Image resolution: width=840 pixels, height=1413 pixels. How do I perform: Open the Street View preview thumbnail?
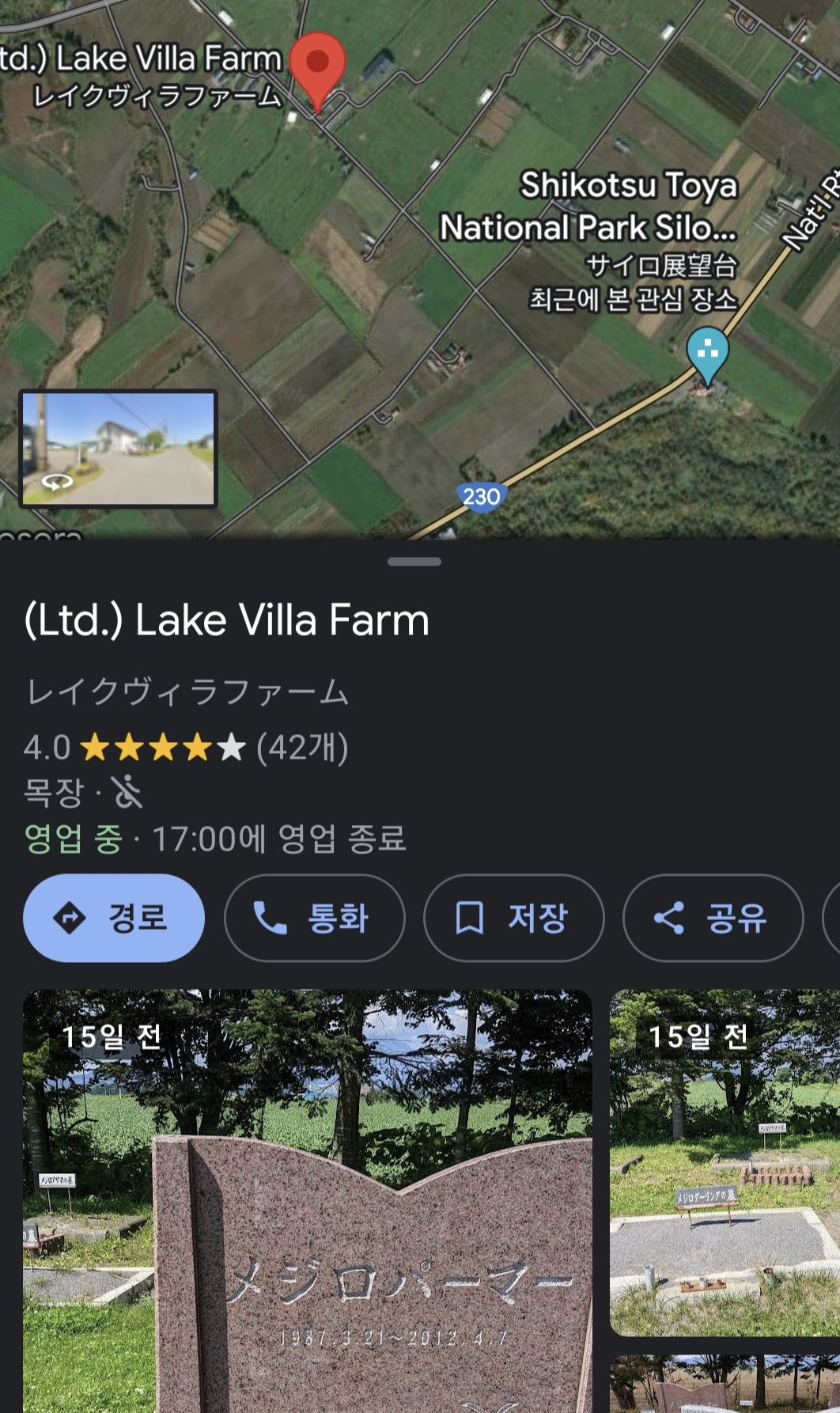pyautogui.click(x=119, y=449)
